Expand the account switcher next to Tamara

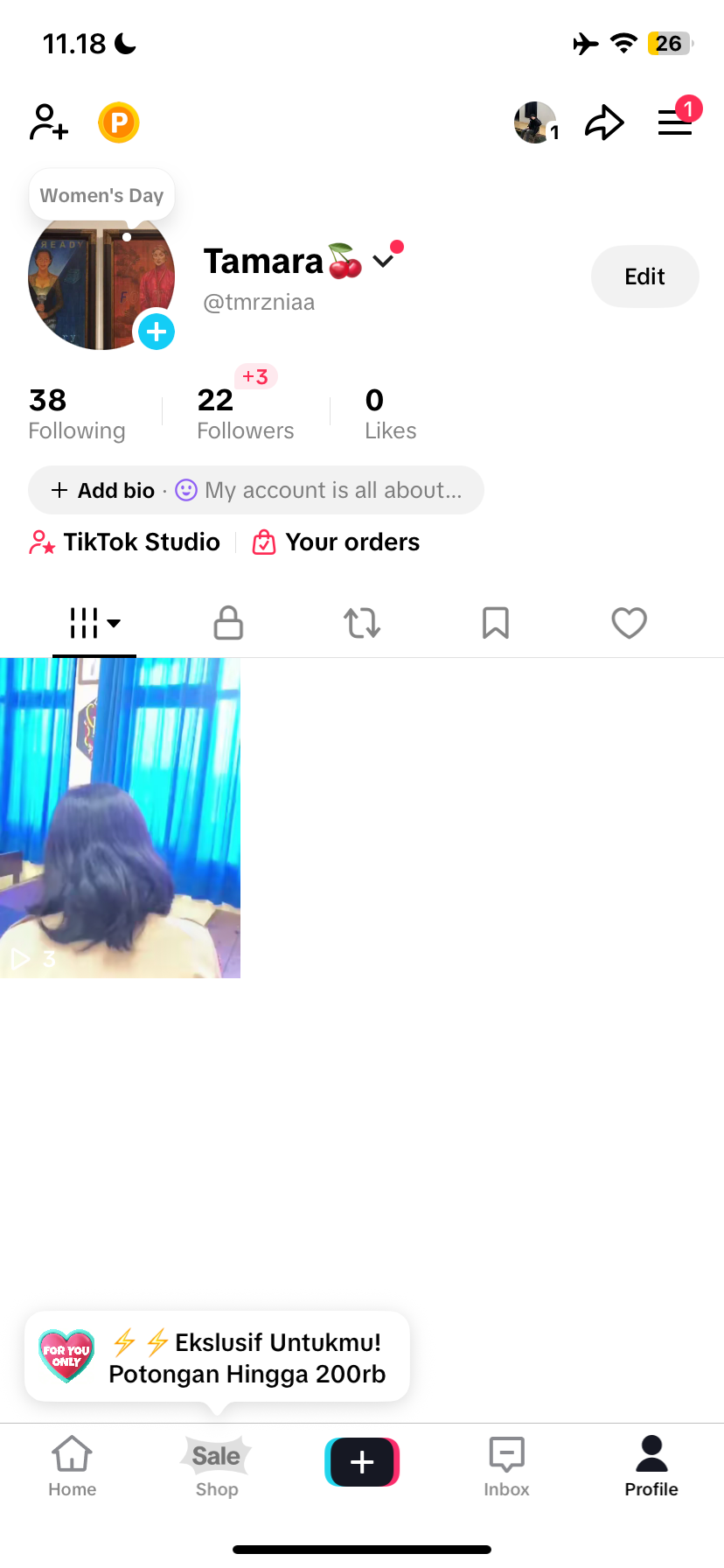[x=383, y=261]
